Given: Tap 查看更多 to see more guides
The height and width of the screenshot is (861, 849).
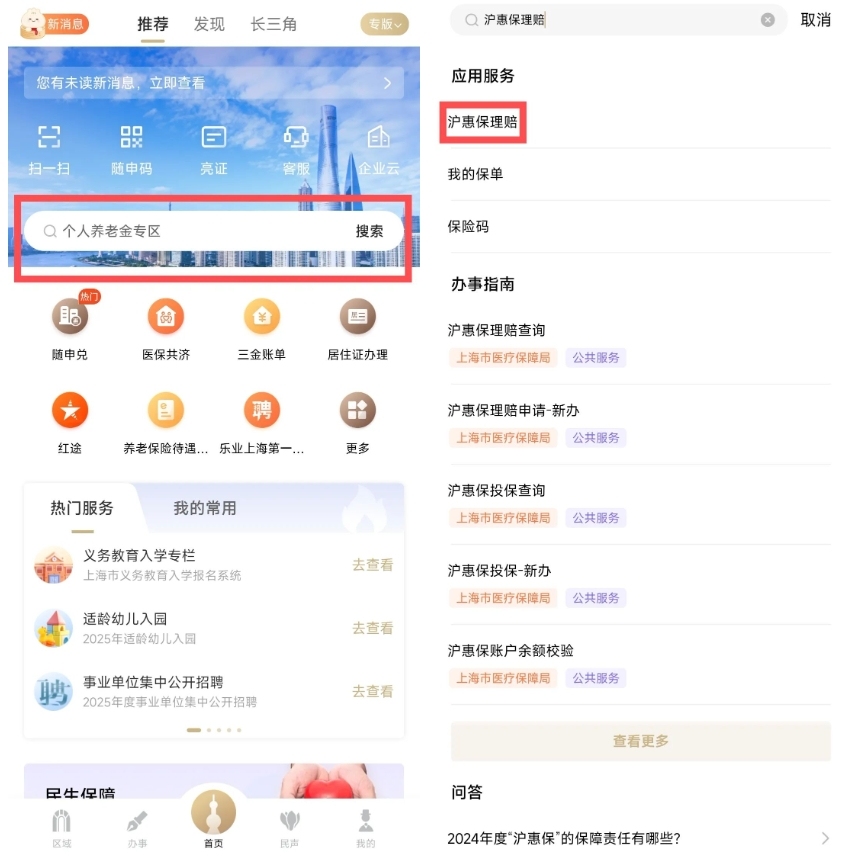Looking at the screenshot, I should click(x=640, y=741).
